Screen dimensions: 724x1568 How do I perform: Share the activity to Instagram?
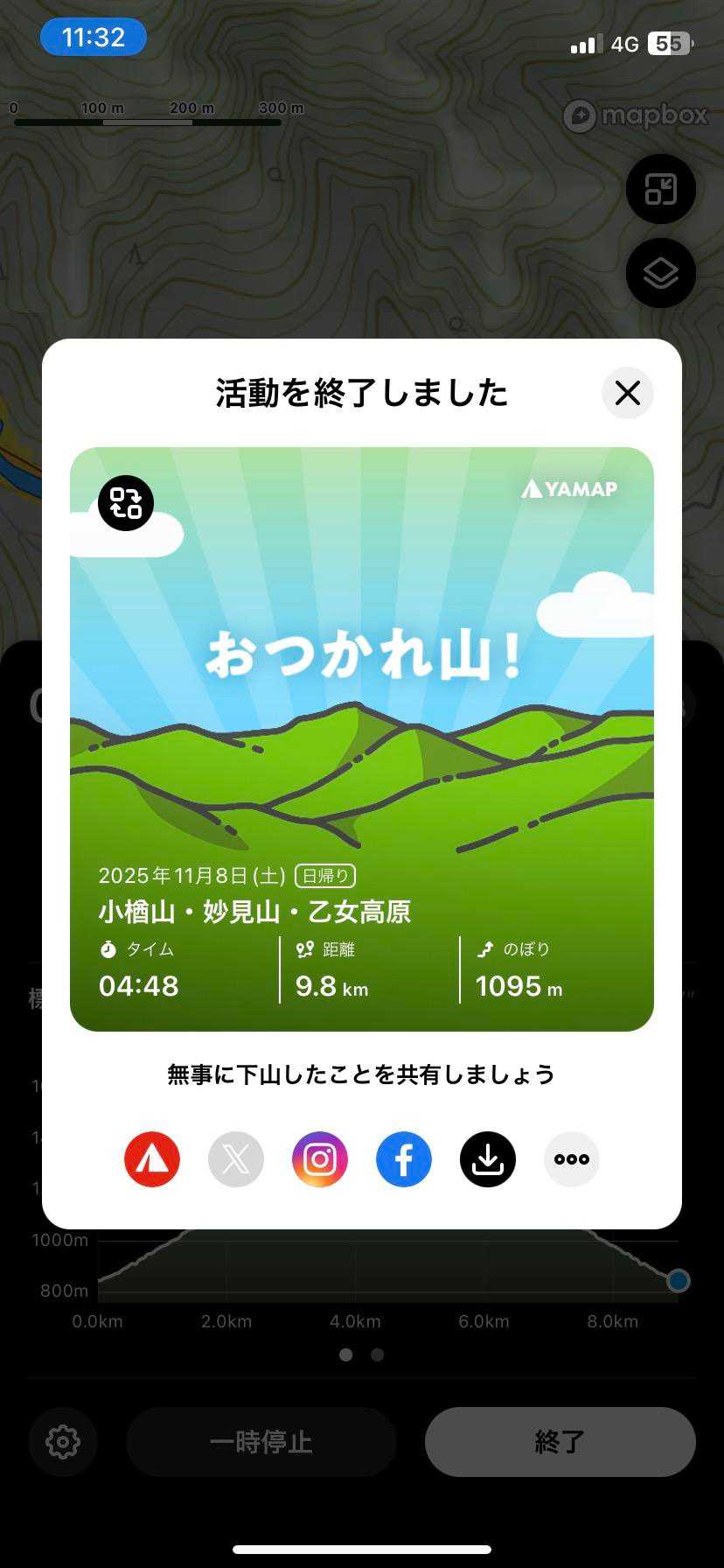point(320,1159)
